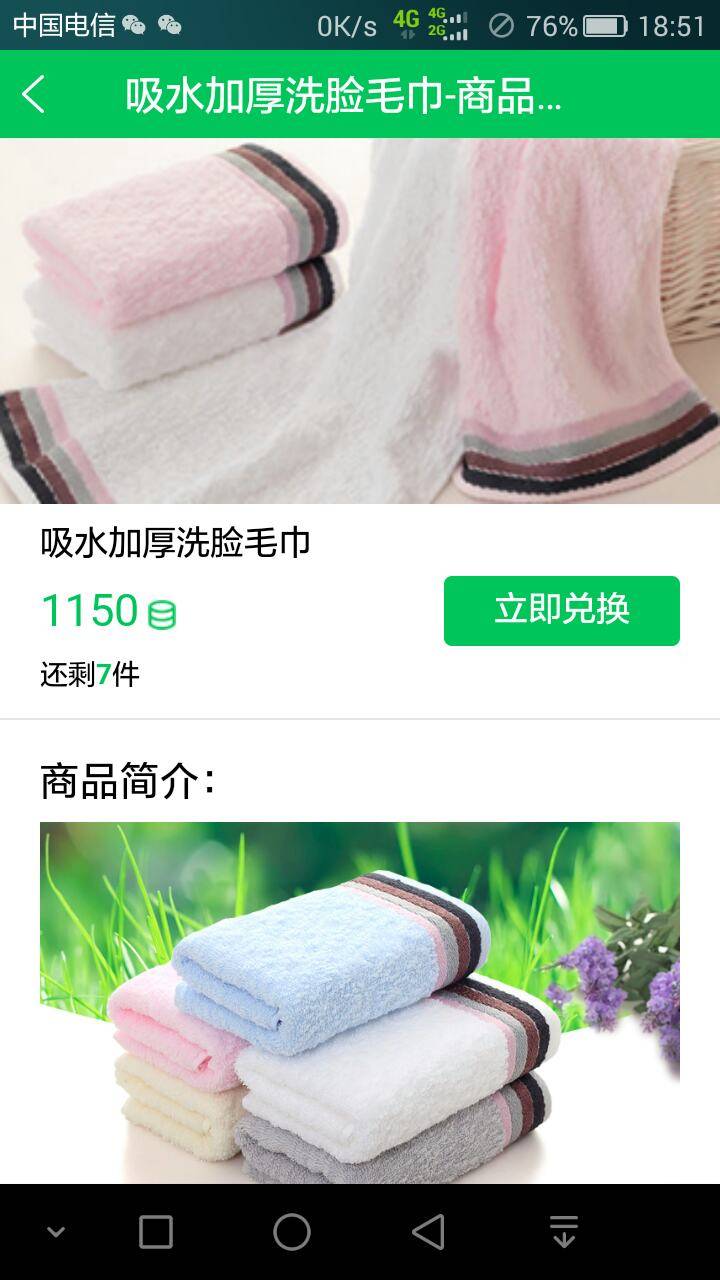
Task: Pull down notification panel via nav bar icon
Action: (564, 1232)
